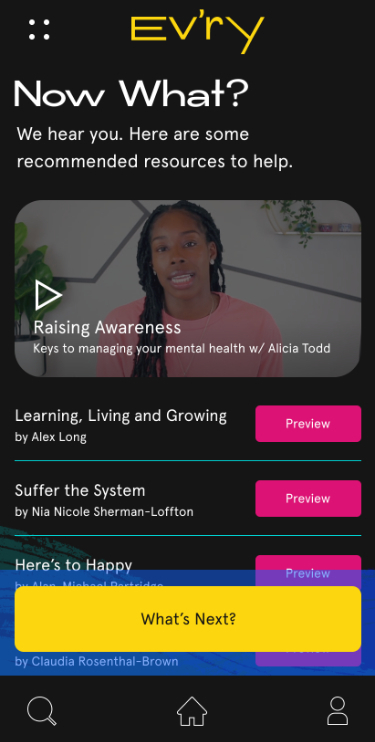Open the profile tab
The height and width of the screenshot is (742, 375).
[x=338, y=711]
